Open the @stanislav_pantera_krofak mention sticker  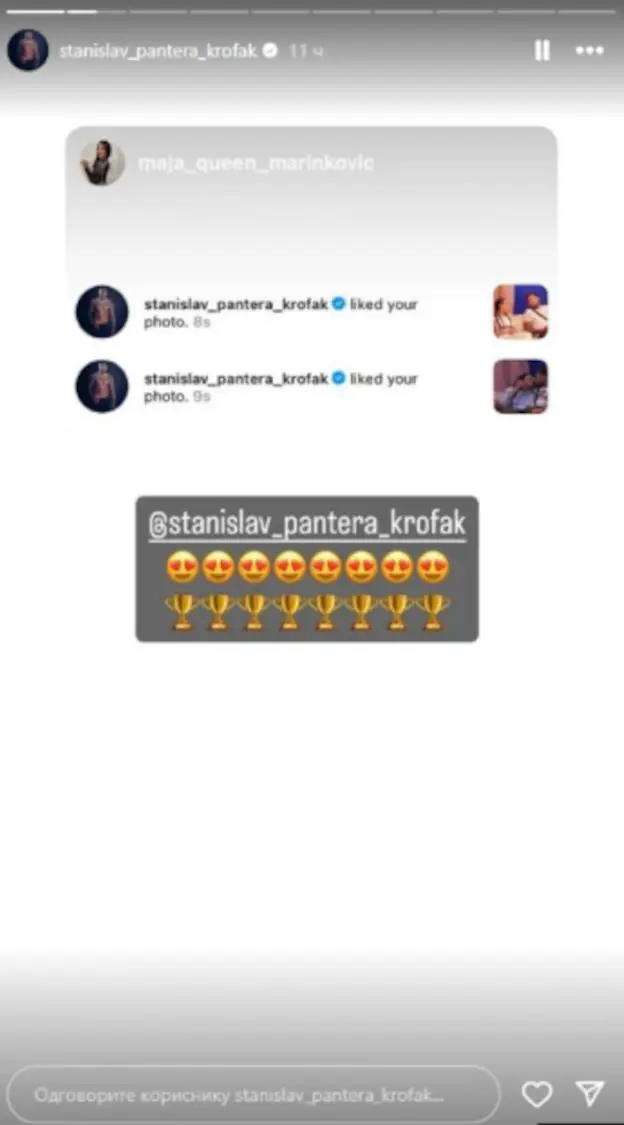click(x=307, y=524)
